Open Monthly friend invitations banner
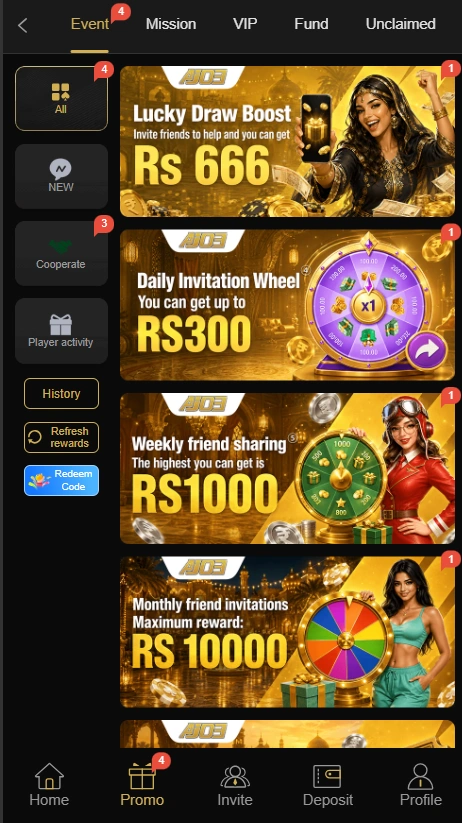The width and height of the screenshot is (462, 823). tap(287, 632)
